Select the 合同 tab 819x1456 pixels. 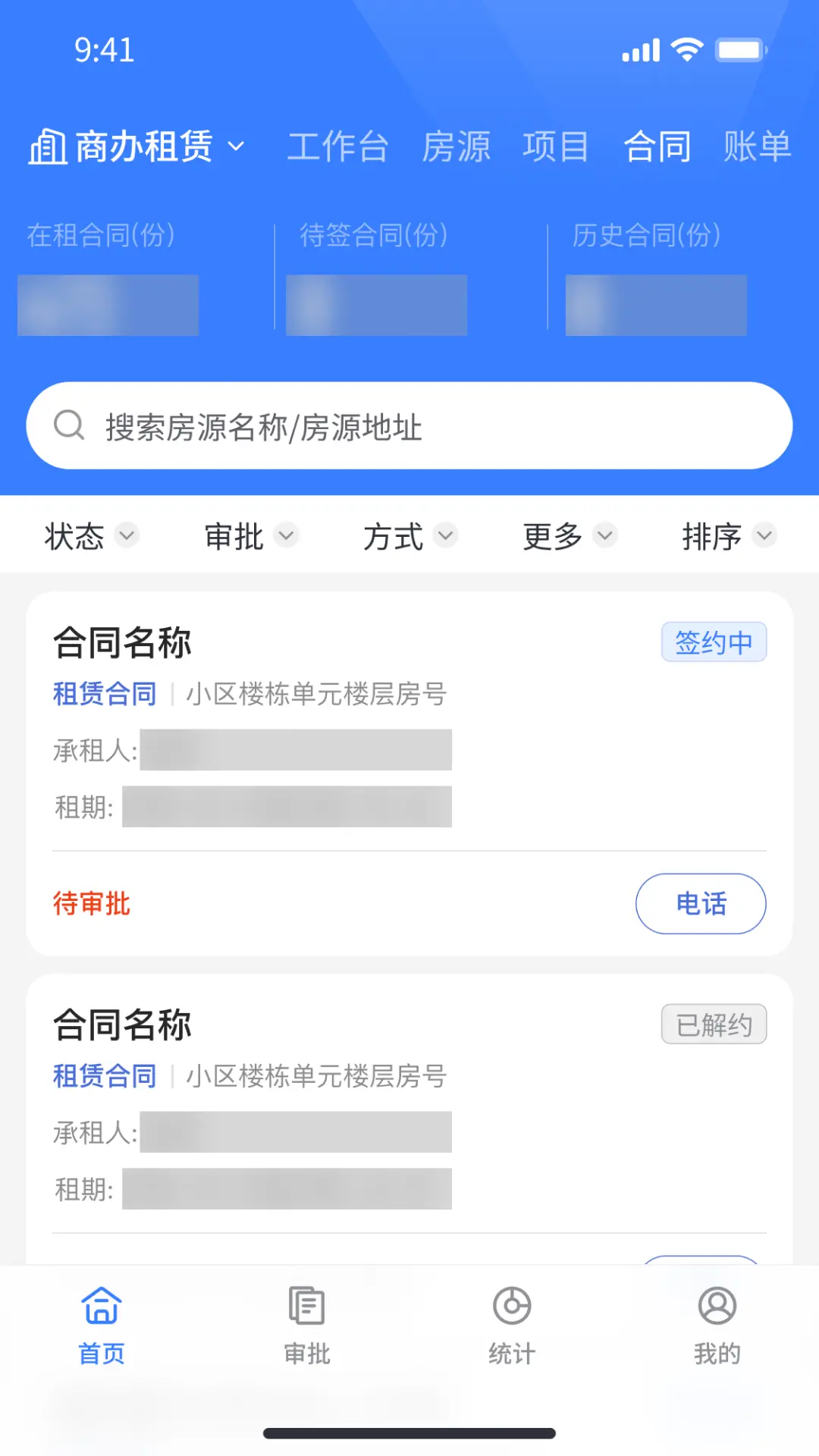coord(657,146)
